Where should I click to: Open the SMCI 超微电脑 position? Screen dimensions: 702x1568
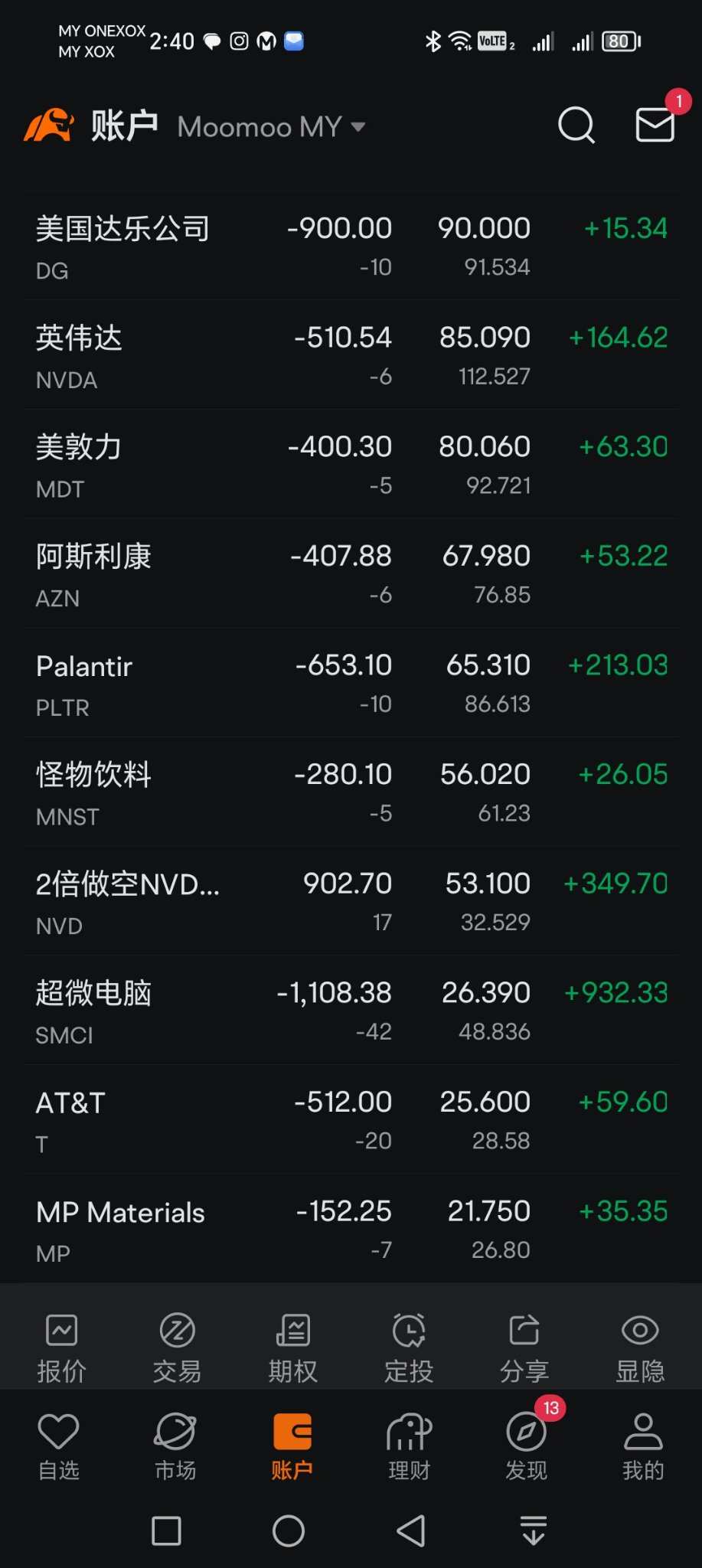coord(351,1010)
